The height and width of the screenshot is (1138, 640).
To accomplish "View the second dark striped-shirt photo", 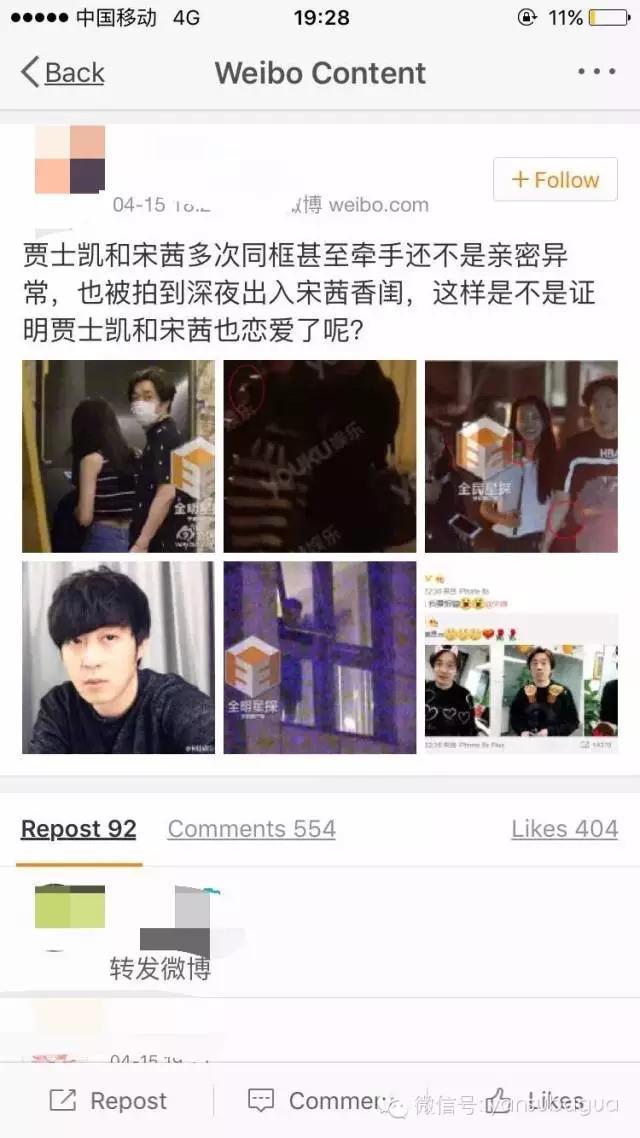I will [320, 456].
